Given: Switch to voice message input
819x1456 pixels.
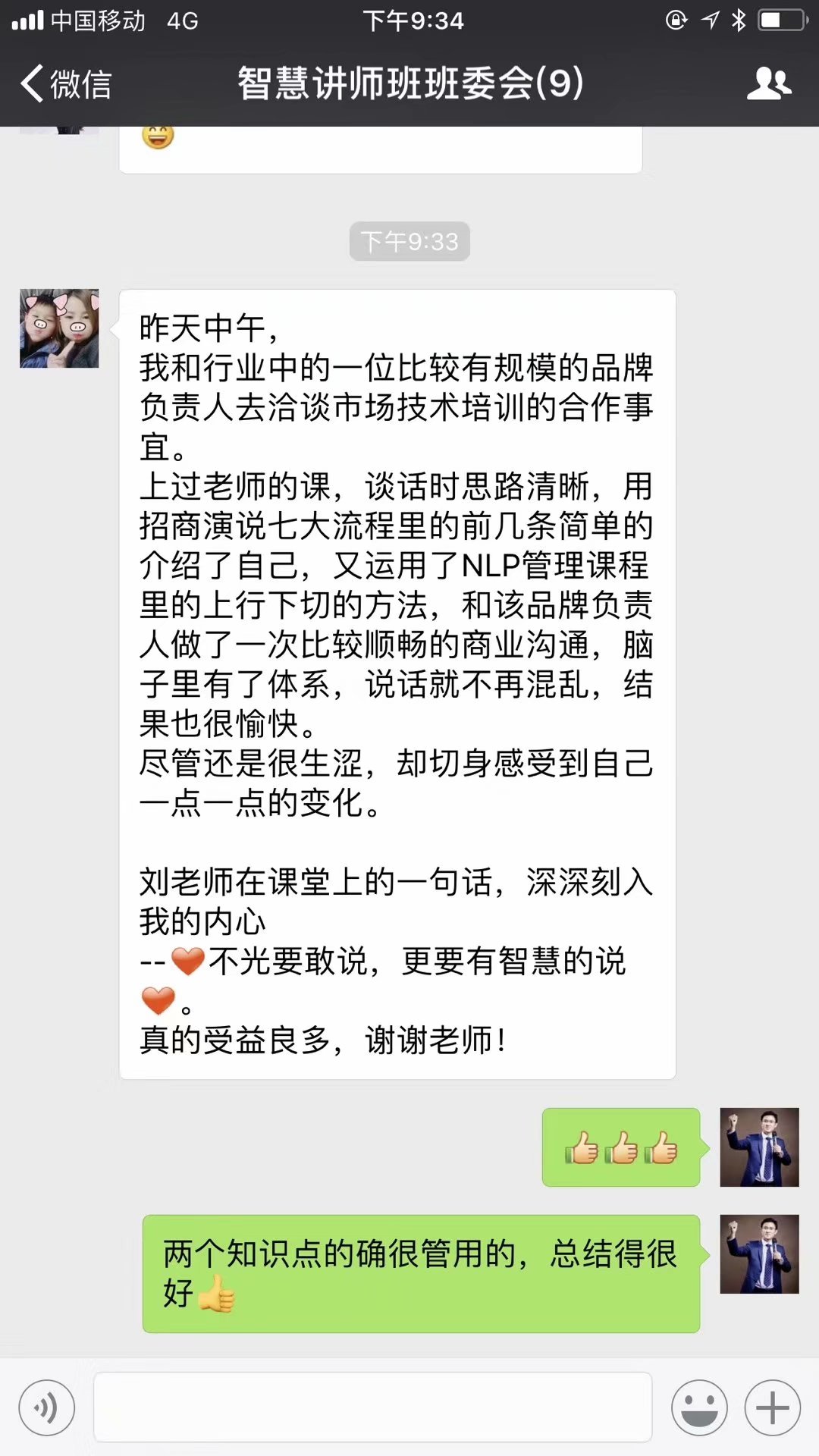Looking at the screenshot, I should coord(47,1407).
